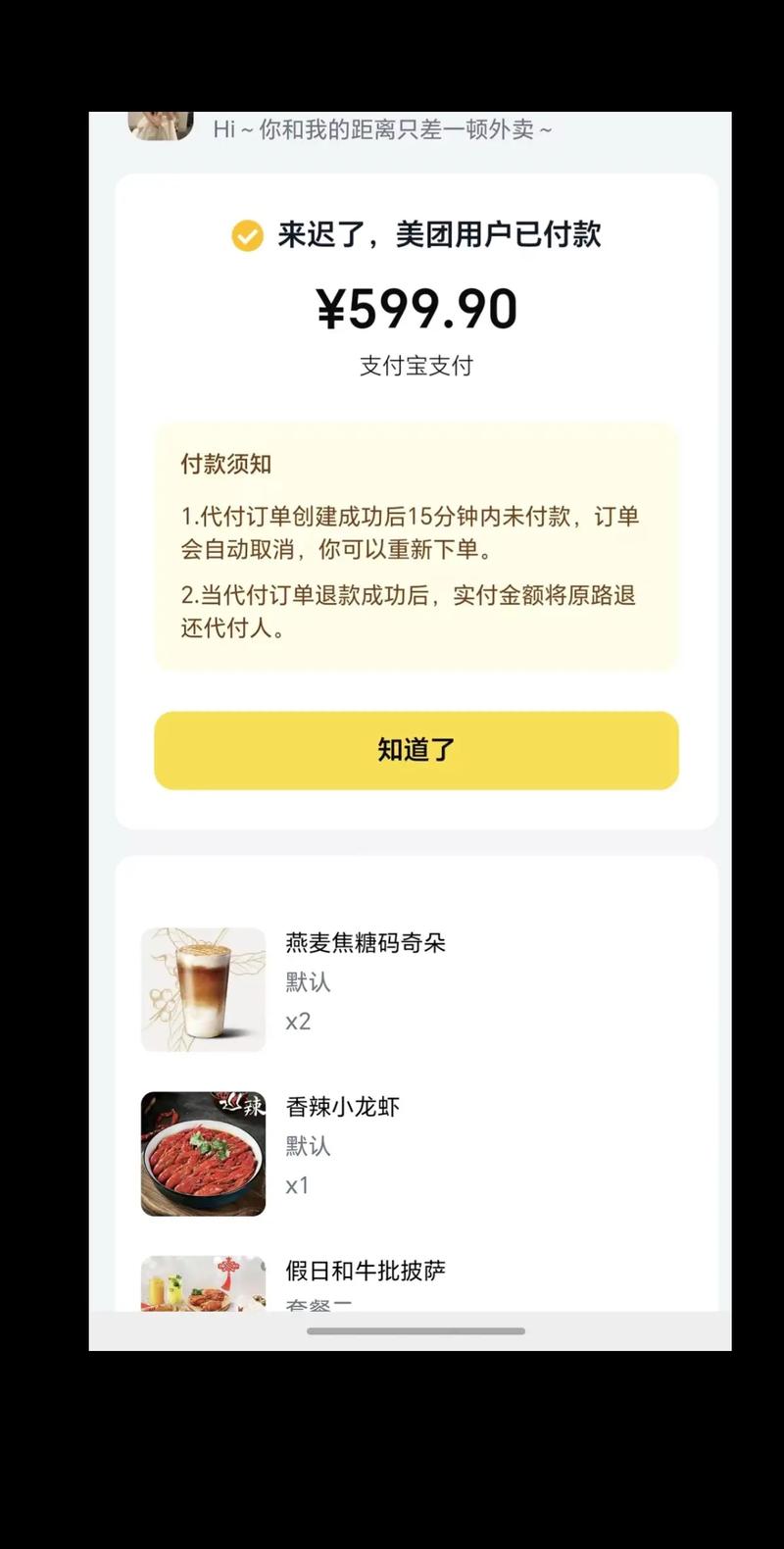Tap the 知道了 confirmation button
This screenshot has height=1549, width=784.
(x=416, y=751)
